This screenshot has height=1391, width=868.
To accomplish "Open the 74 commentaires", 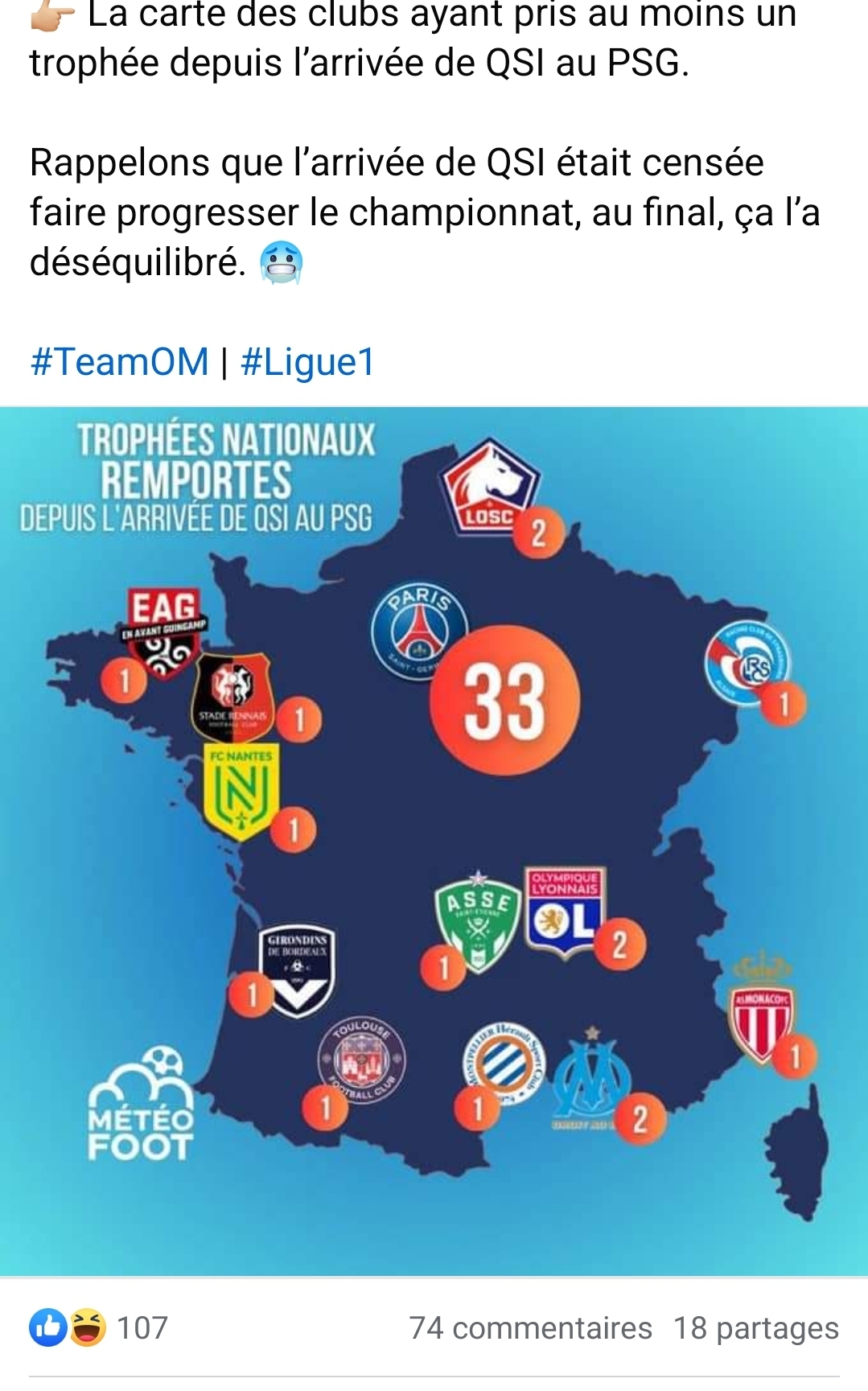I will (530, 1328).
